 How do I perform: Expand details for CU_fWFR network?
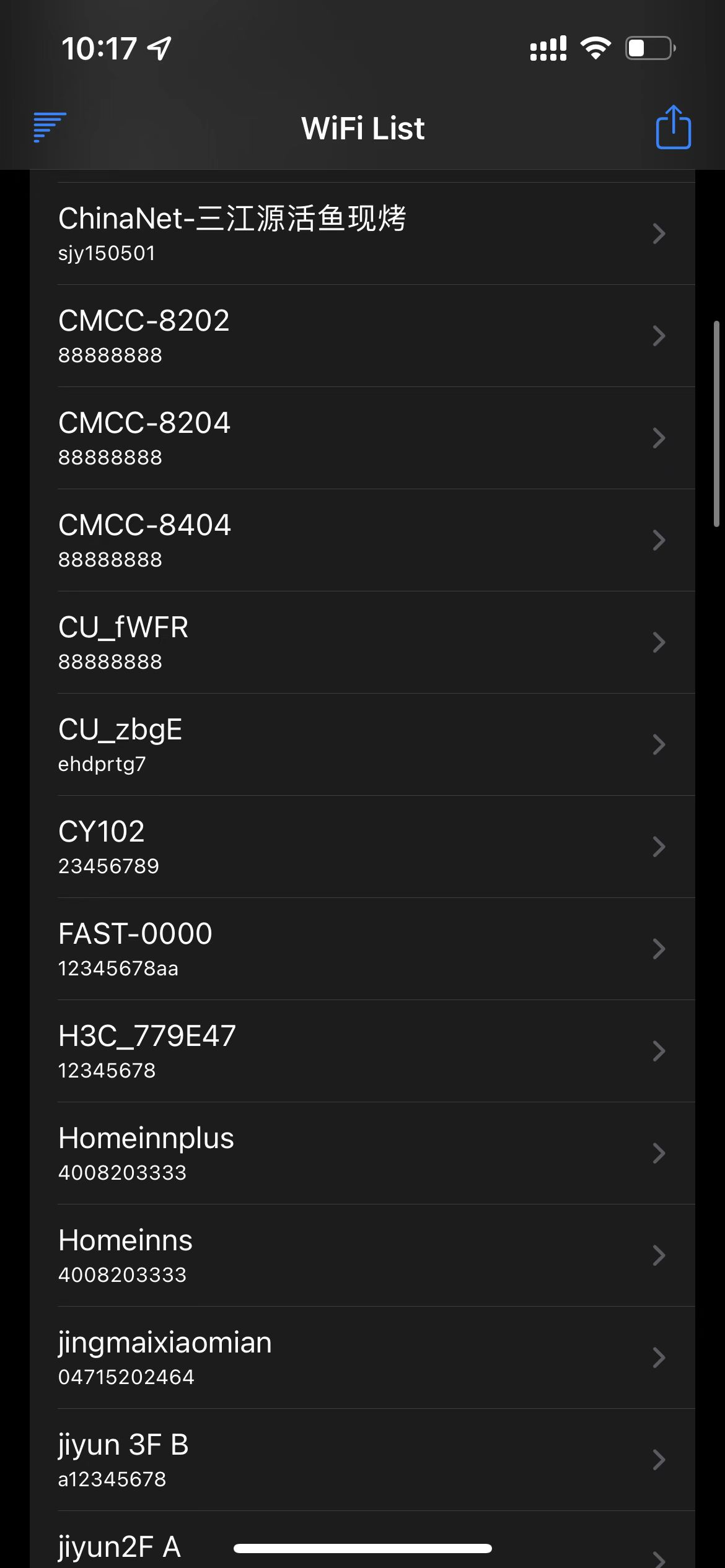tap(659, 642)
